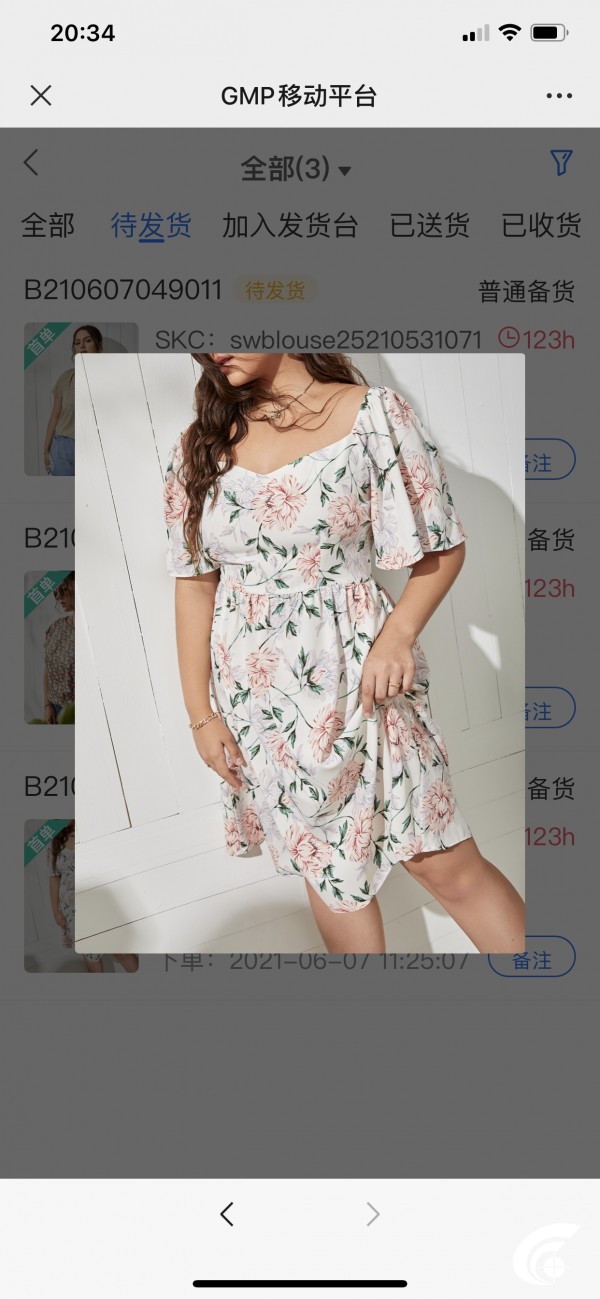Open the three-dot overflow menu

[x=559, y=96]
